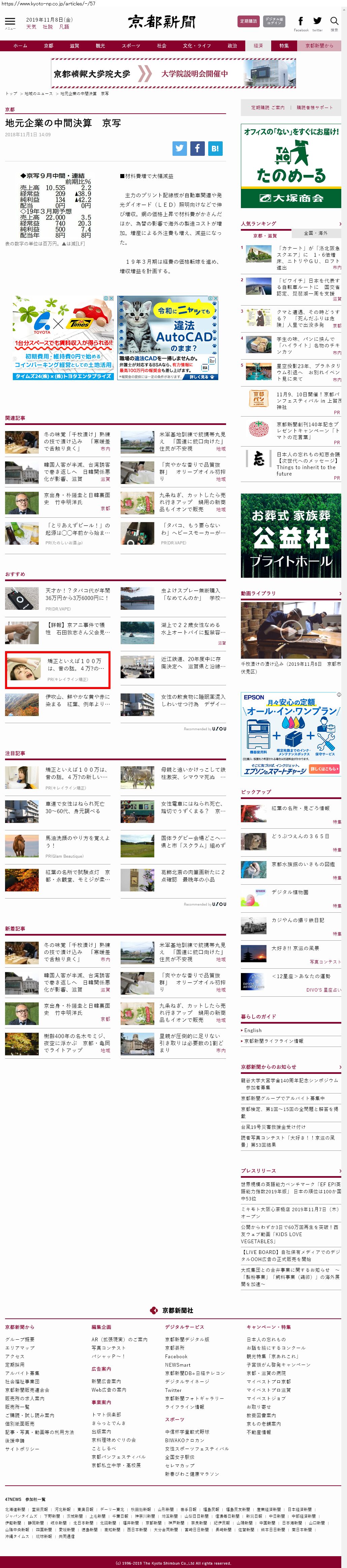Open the 購読者様サポート link
347x1568 pixels.
pyautogui.click(x=315, y=108)
